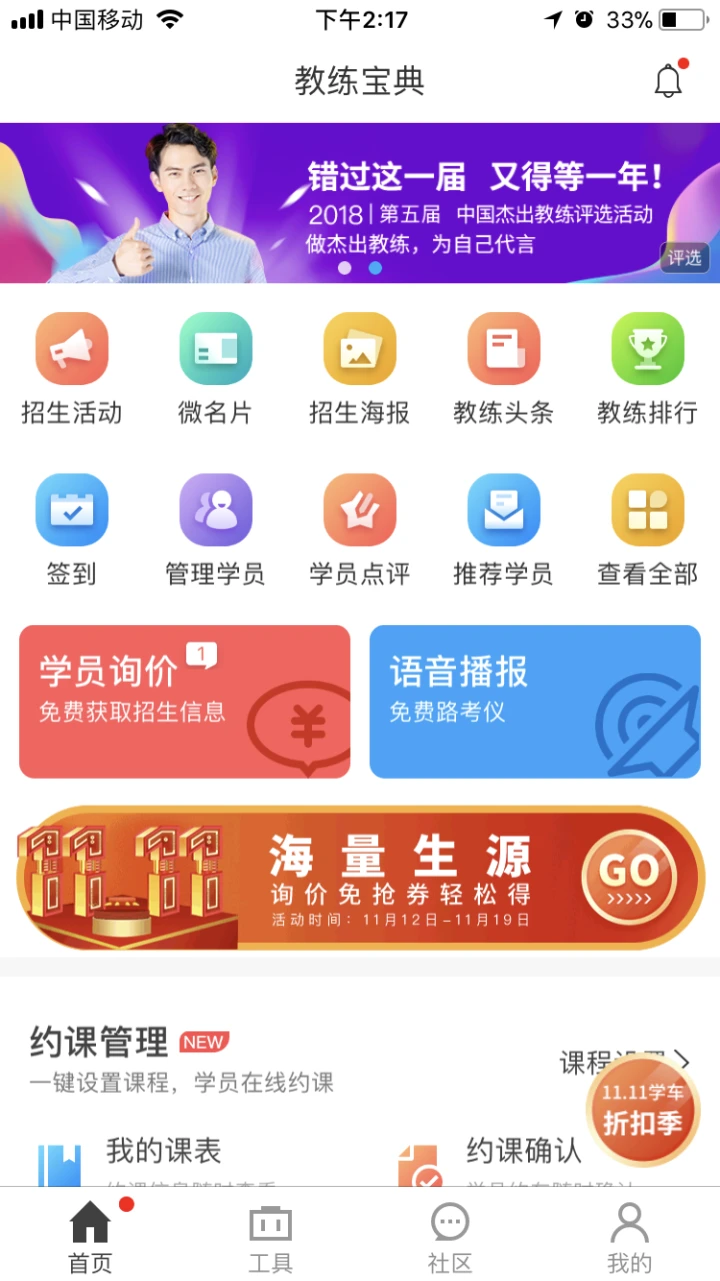The width and height of the screenshot is (720, 1281).
Task: Open the notifications bell
Action: coord(668,81)
